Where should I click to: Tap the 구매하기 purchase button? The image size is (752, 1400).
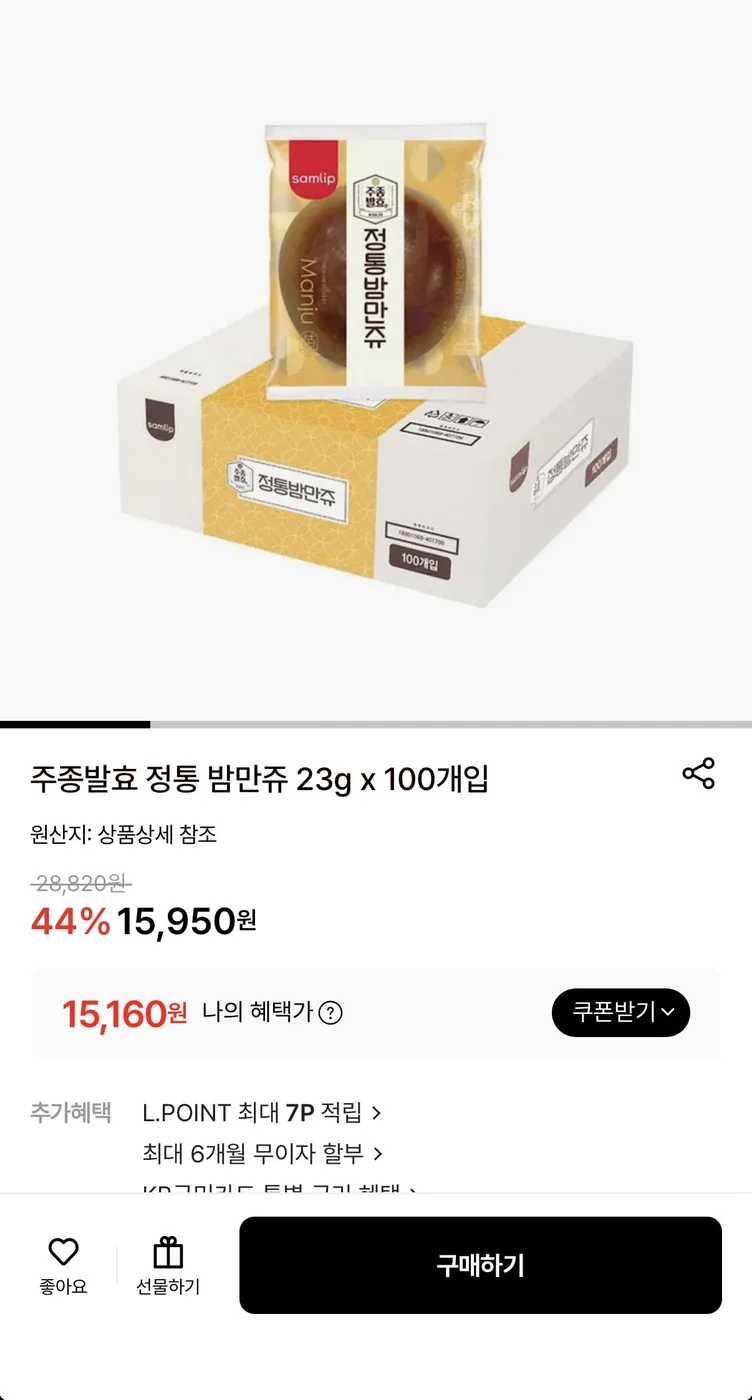point(481,1264)
